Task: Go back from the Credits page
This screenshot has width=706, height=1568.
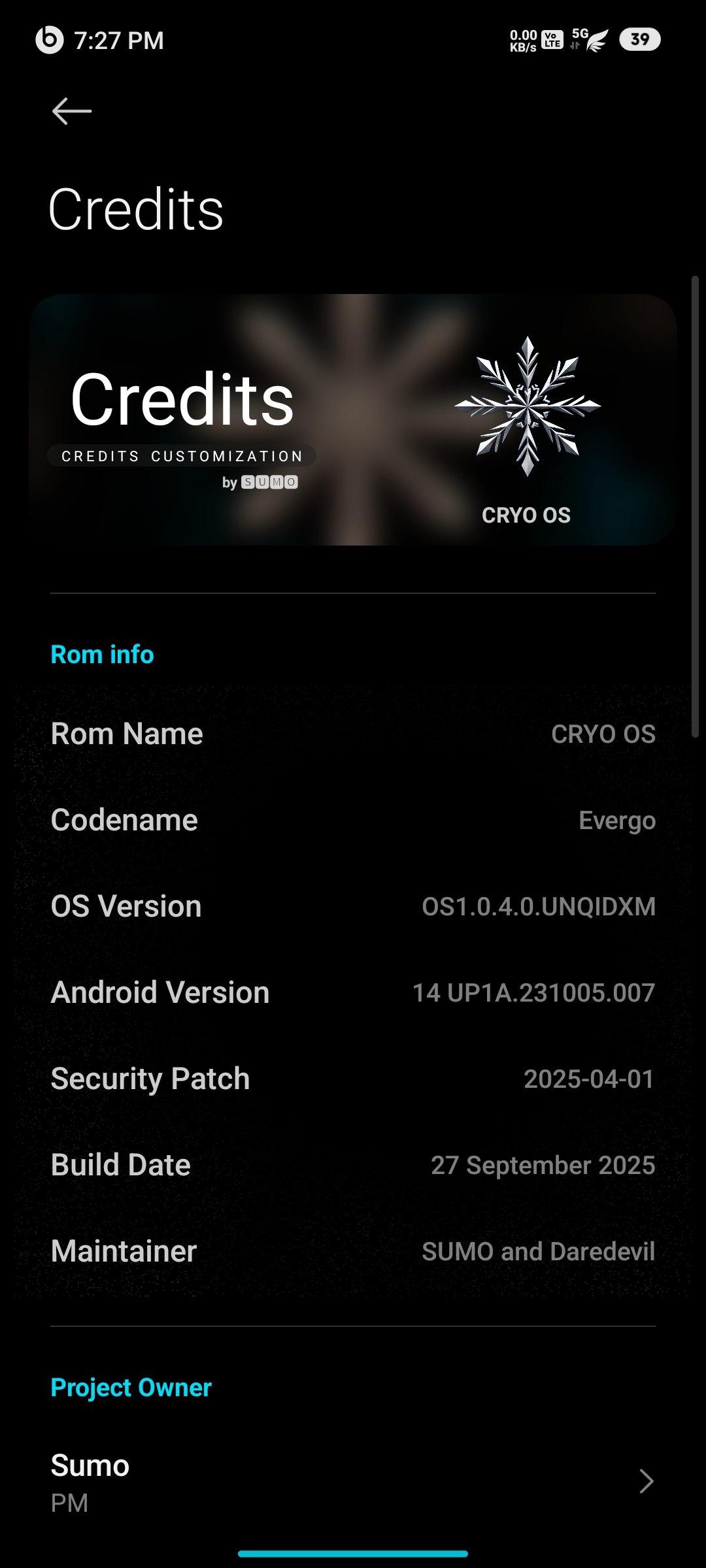Action: (x=72, y=111)
